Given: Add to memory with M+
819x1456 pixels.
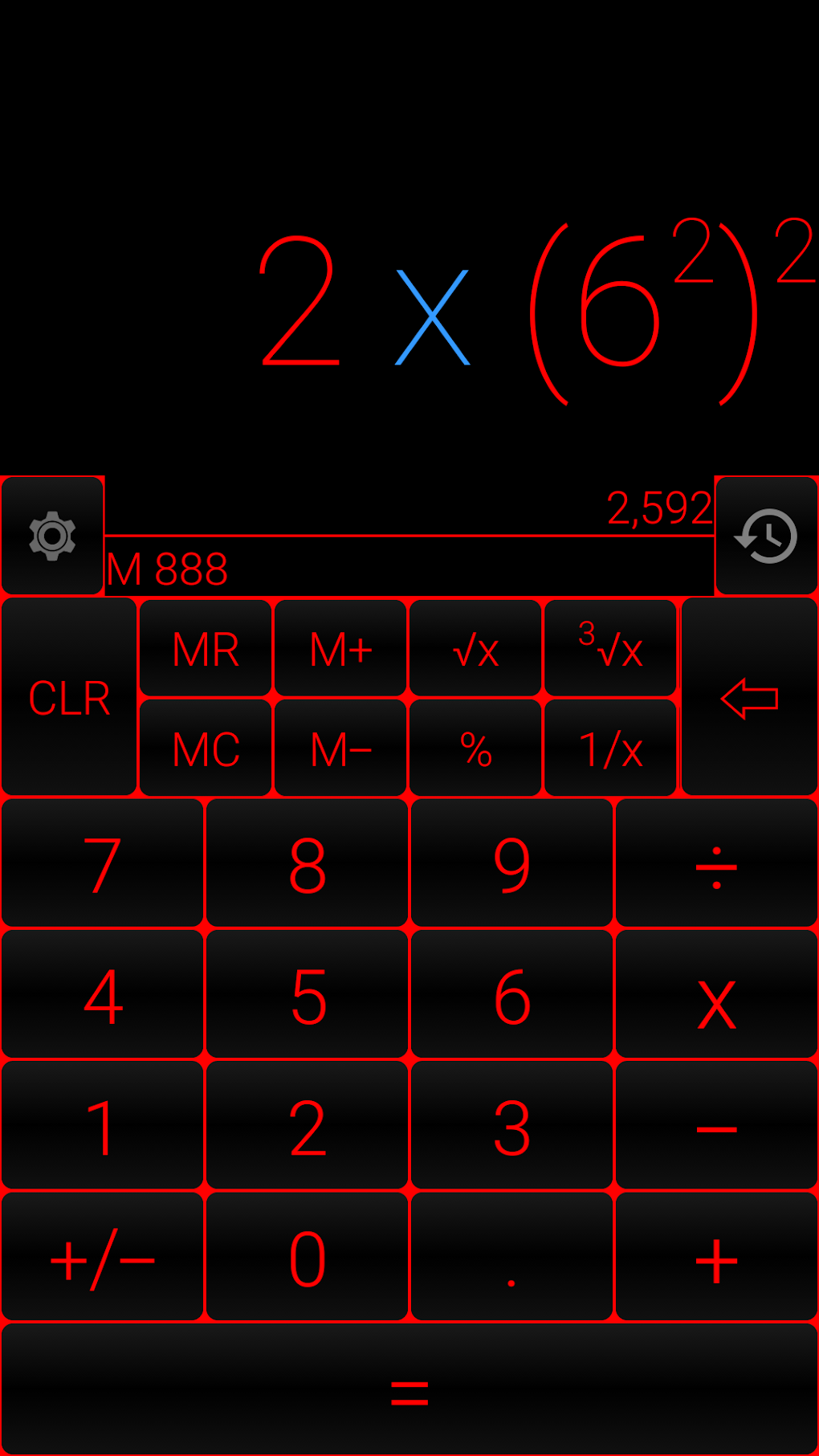Looking at the screenshot, I should pyautogui.click(x=340, y=649).
